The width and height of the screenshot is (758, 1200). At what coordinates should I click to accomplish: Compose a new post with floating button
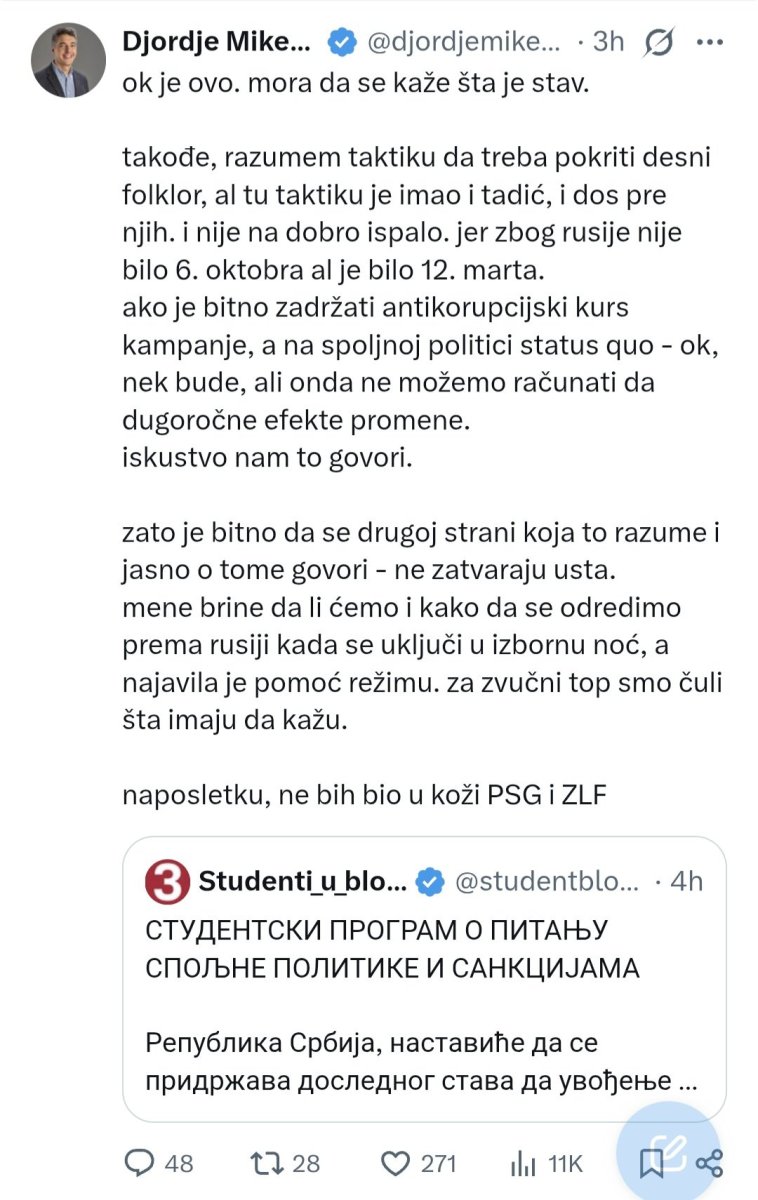669,1150
